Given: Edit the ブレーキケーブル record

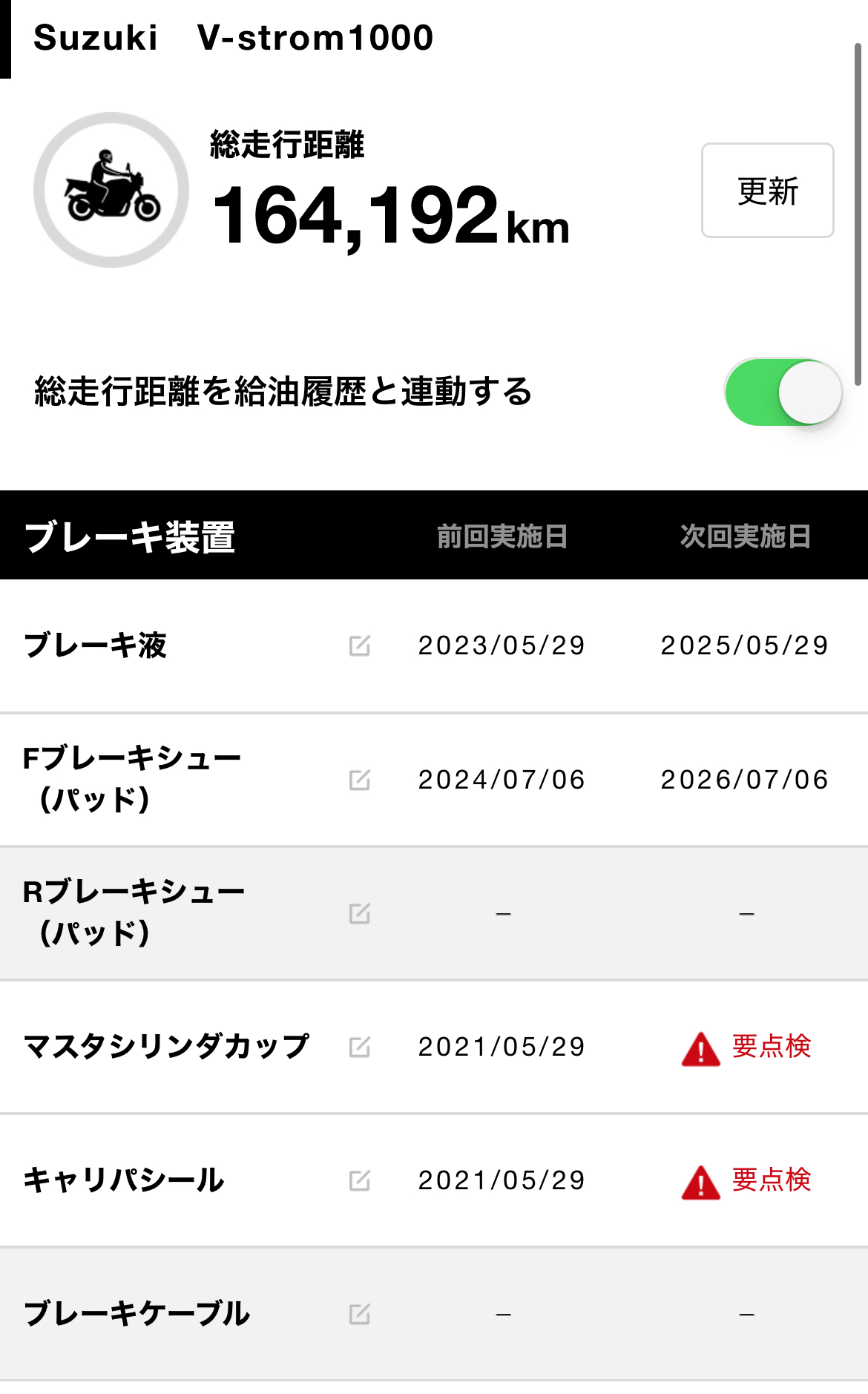Looking at the screenshot, I should pos(360,1314).
